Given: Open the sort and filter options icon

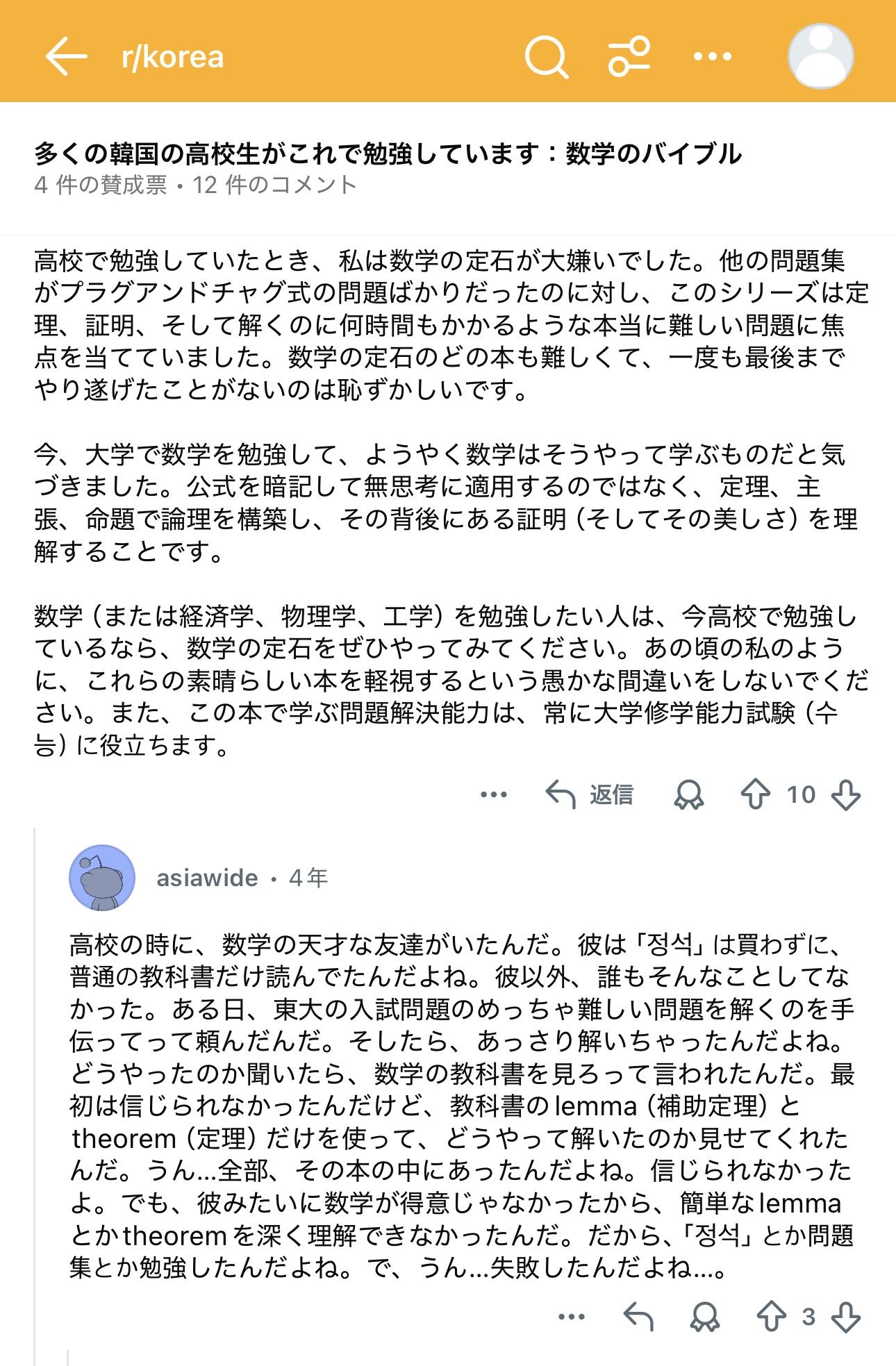Looking at the screenshot, I should (x=629, y=56).
